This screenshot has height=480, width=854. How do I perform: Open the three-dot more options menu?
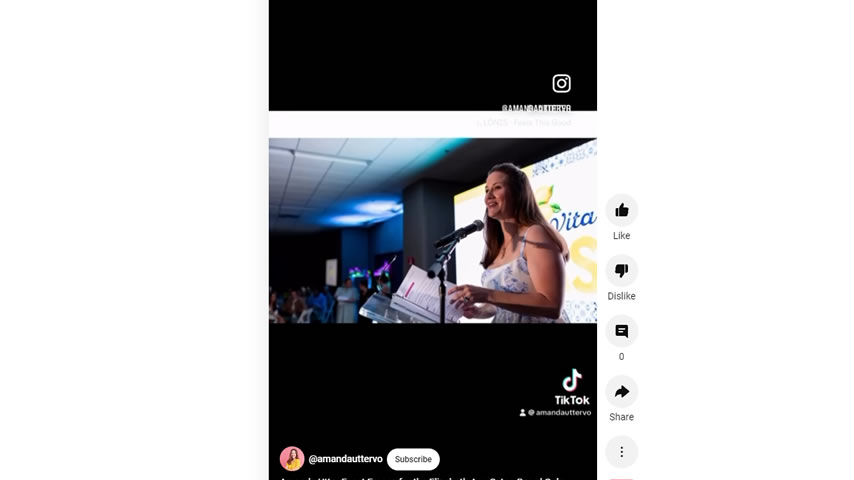click(621, 452)
